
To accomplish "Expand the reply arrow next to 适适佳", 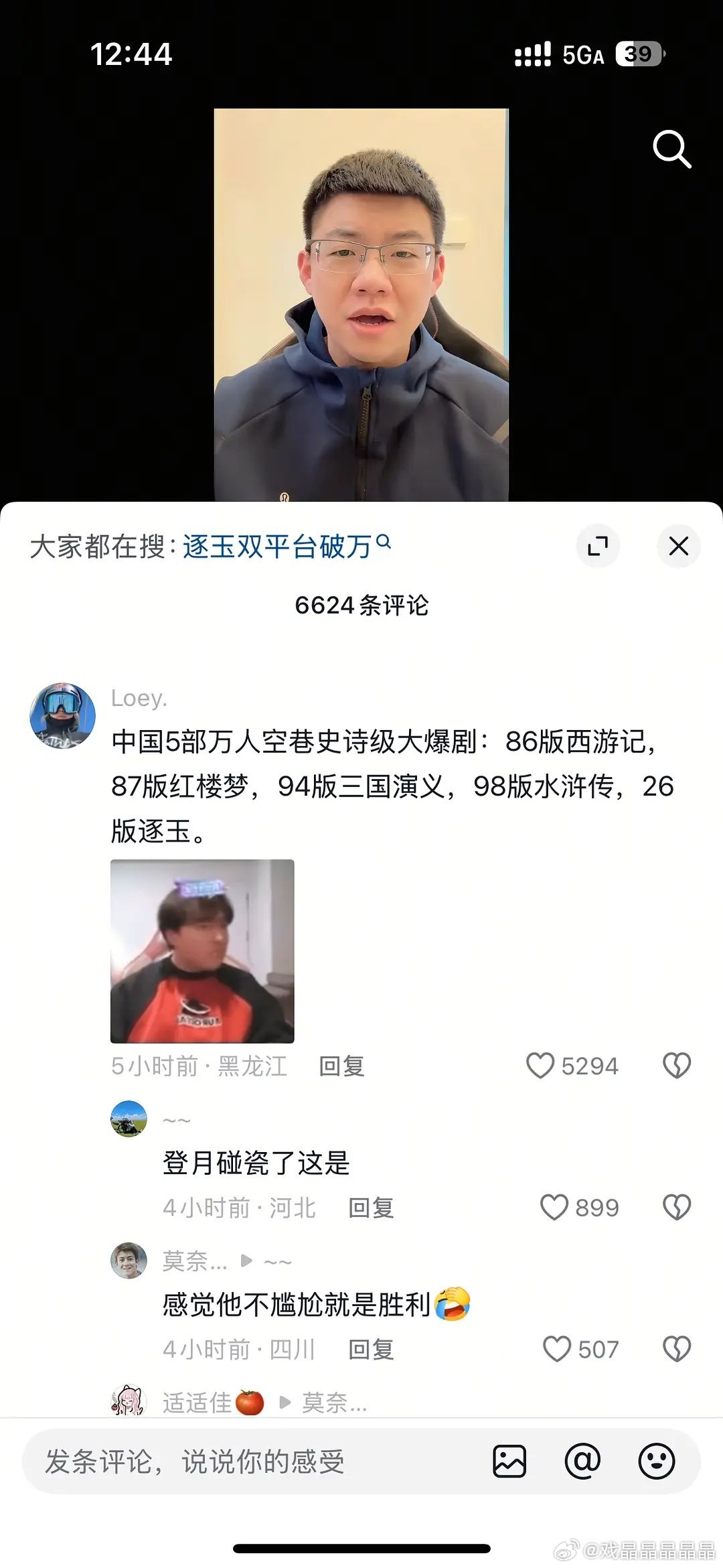I will [x=285, y=1403].
